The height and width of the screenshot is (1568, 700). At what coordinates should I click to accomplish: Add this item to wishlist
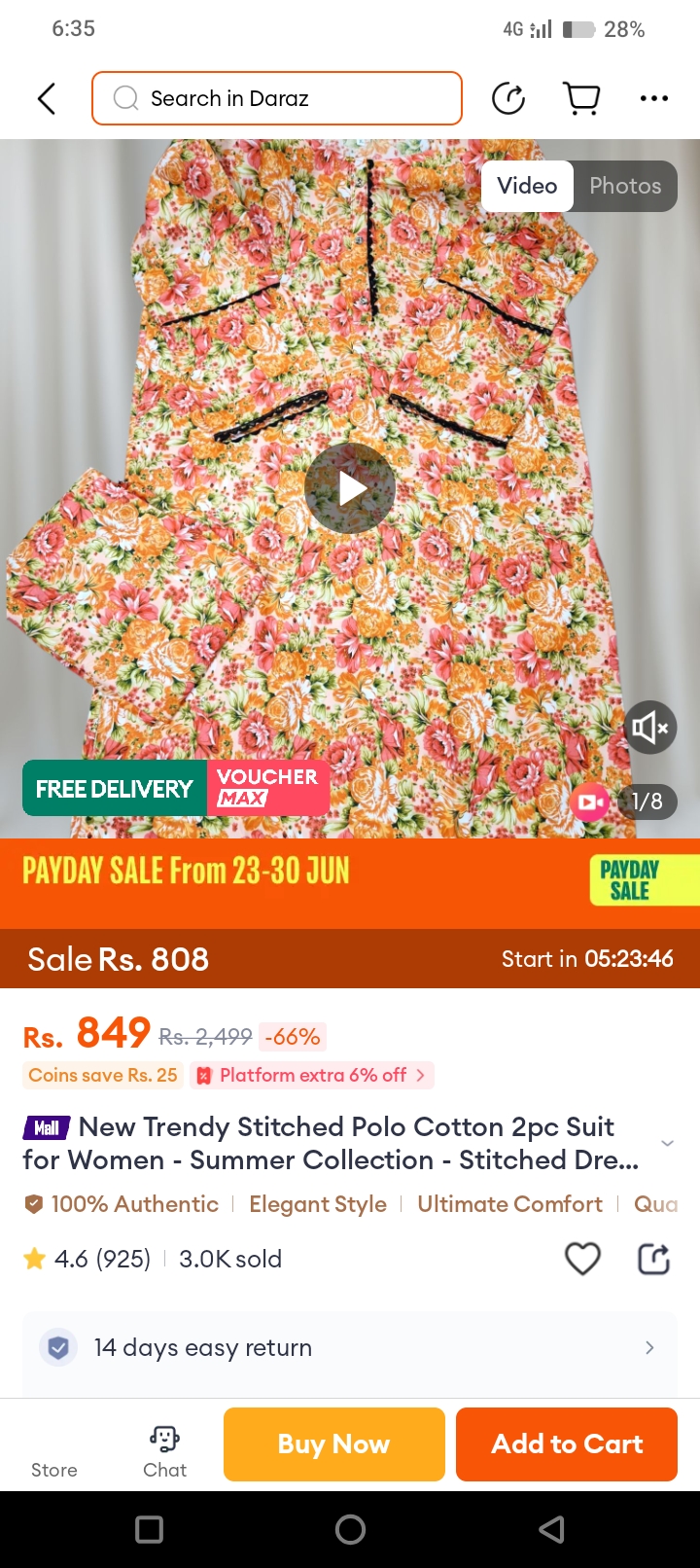click(582, 1259)
